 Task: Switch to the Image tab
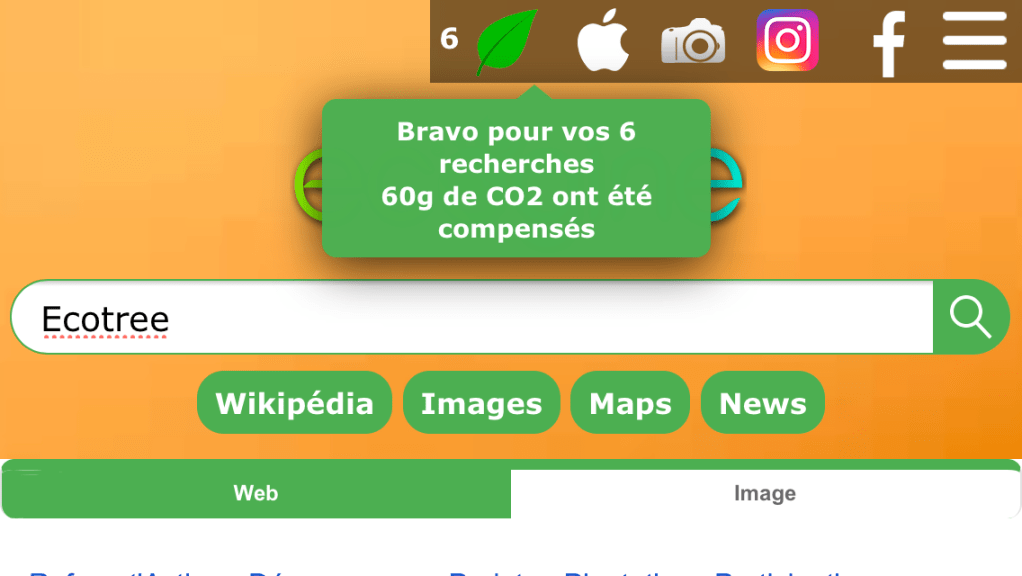pyautogui.click(x=765, y=493)
